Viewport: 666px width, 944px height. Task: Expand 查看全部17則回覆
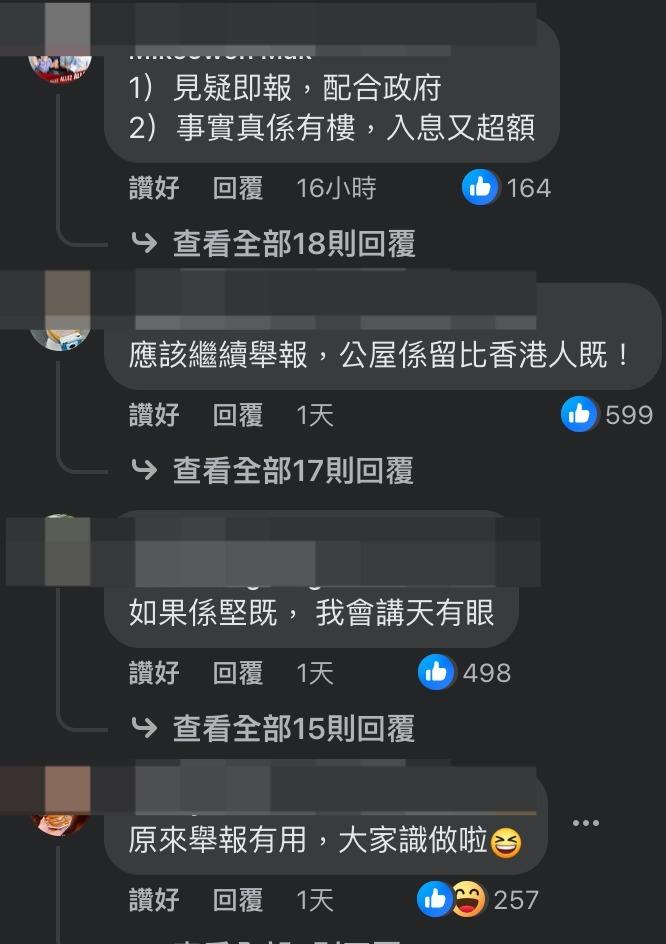pyautogui.click(x=293, y=470)
